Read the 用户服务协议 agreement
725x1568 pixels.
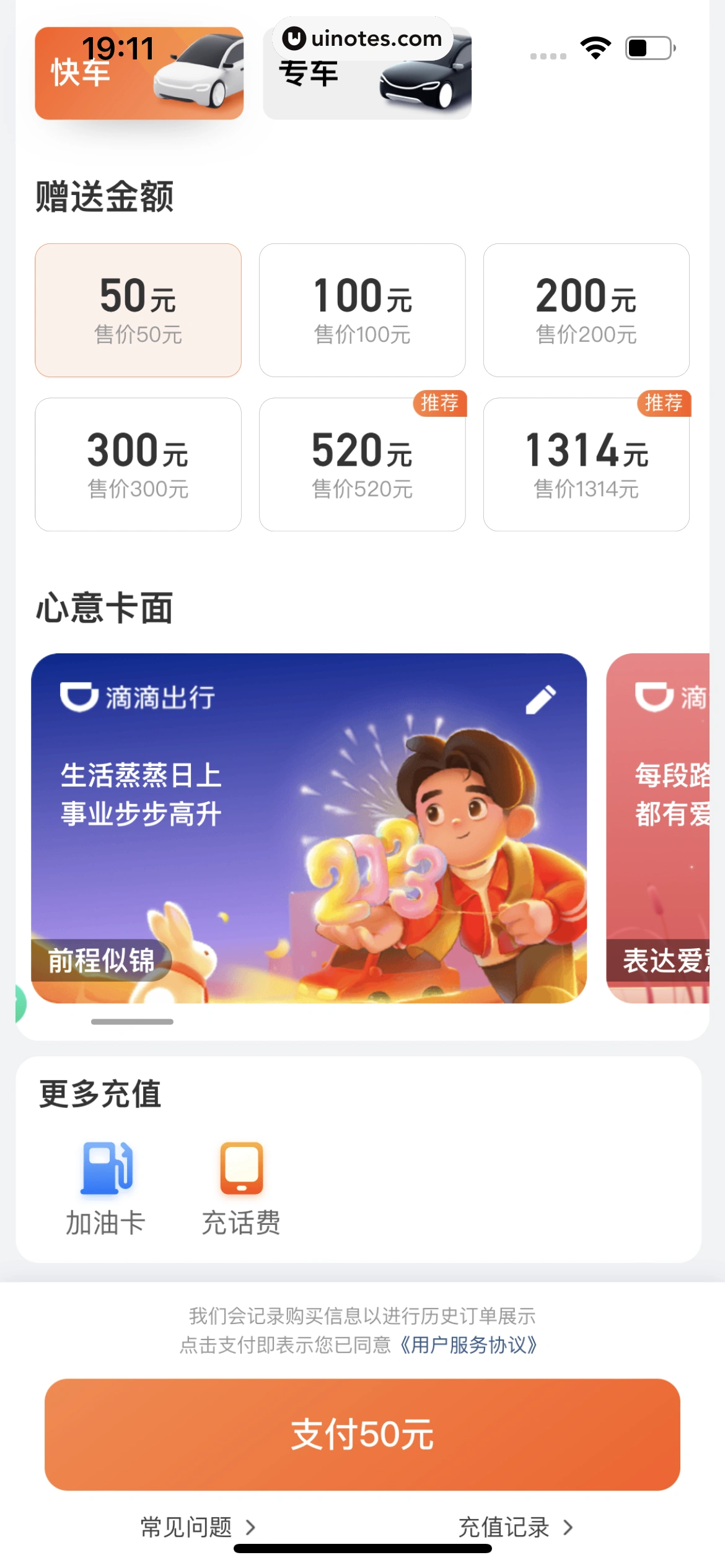pyautogui.click(x=468, y=1345)
